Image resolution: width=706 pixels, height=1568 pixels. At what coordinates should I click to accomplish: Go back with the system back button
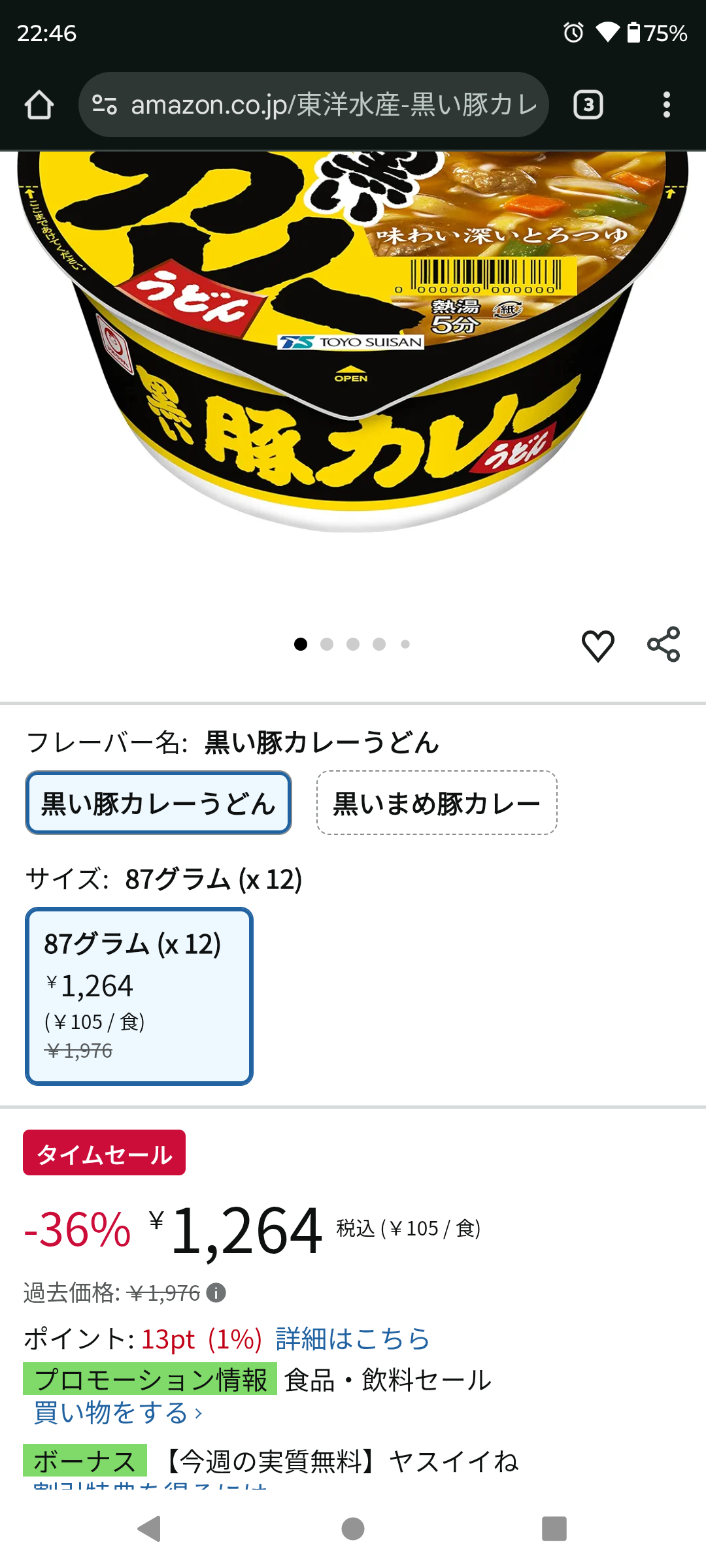pos(150,1529)
